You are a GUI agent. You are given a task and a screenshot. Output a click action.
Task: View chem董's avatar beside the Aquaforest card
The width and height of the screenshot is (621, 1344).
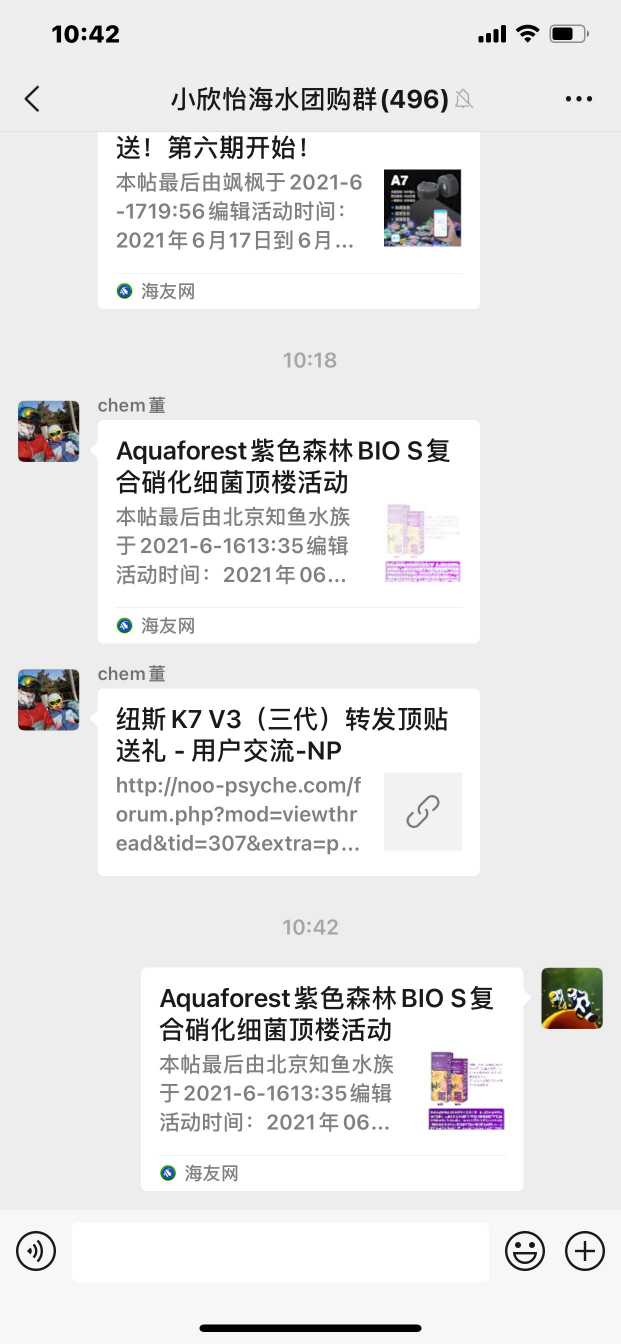click(48, 431)
